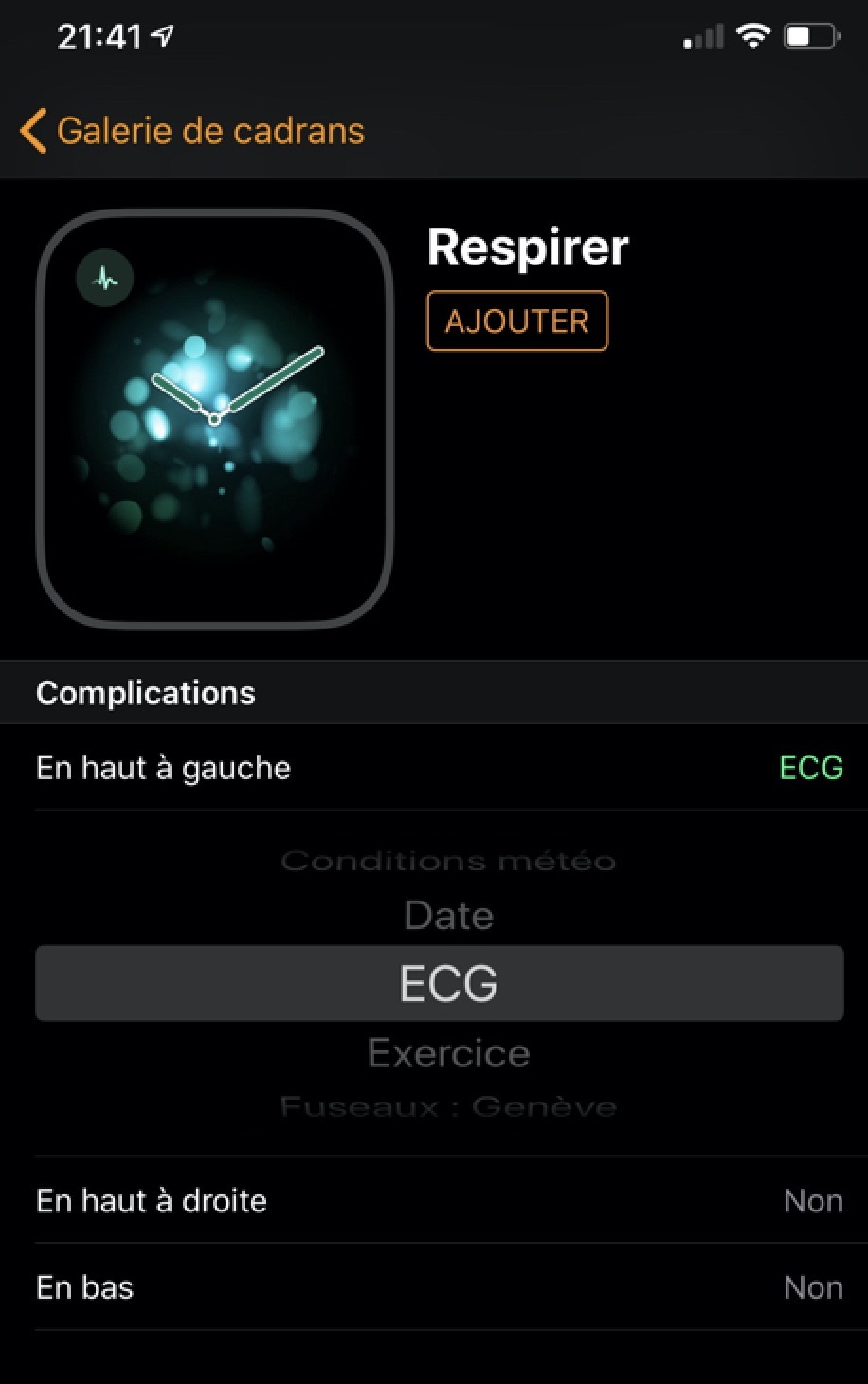Choose Exercice in the complication picker
Image resolution: width=868 pixels, height=1384 pixels.
(x=448, y=1053)
